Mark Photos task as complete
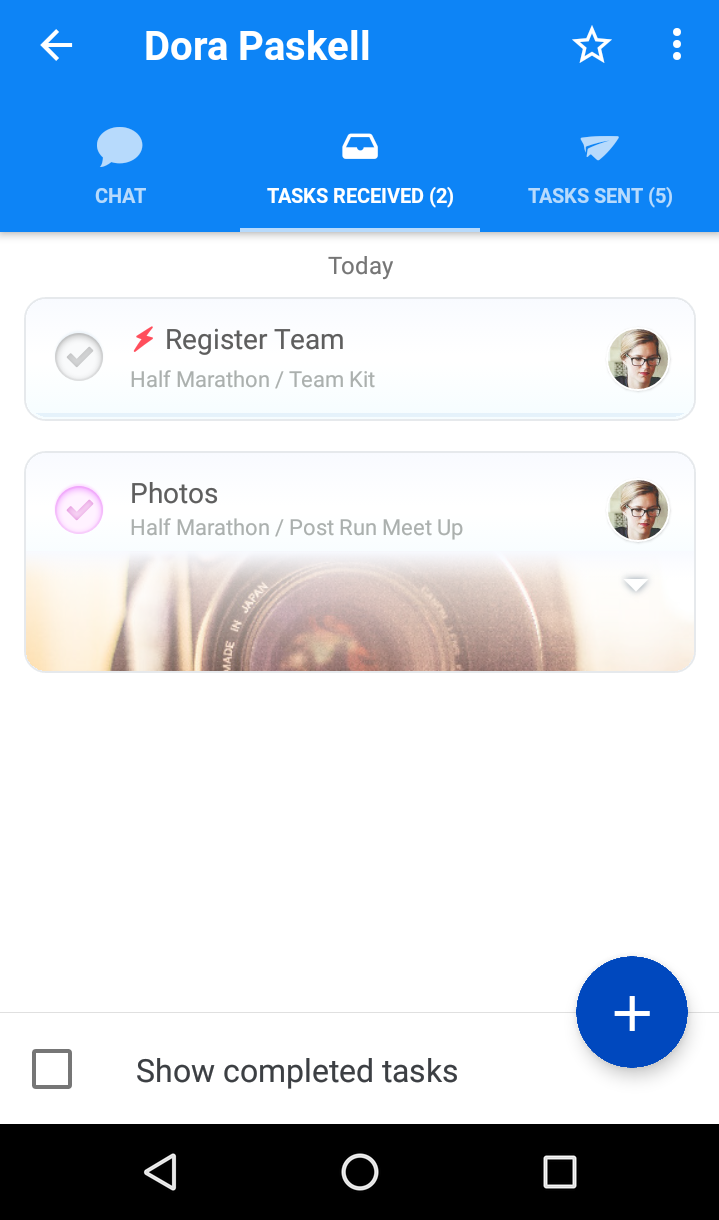This screenshot has width=719, height=1220. pos(79,509)
